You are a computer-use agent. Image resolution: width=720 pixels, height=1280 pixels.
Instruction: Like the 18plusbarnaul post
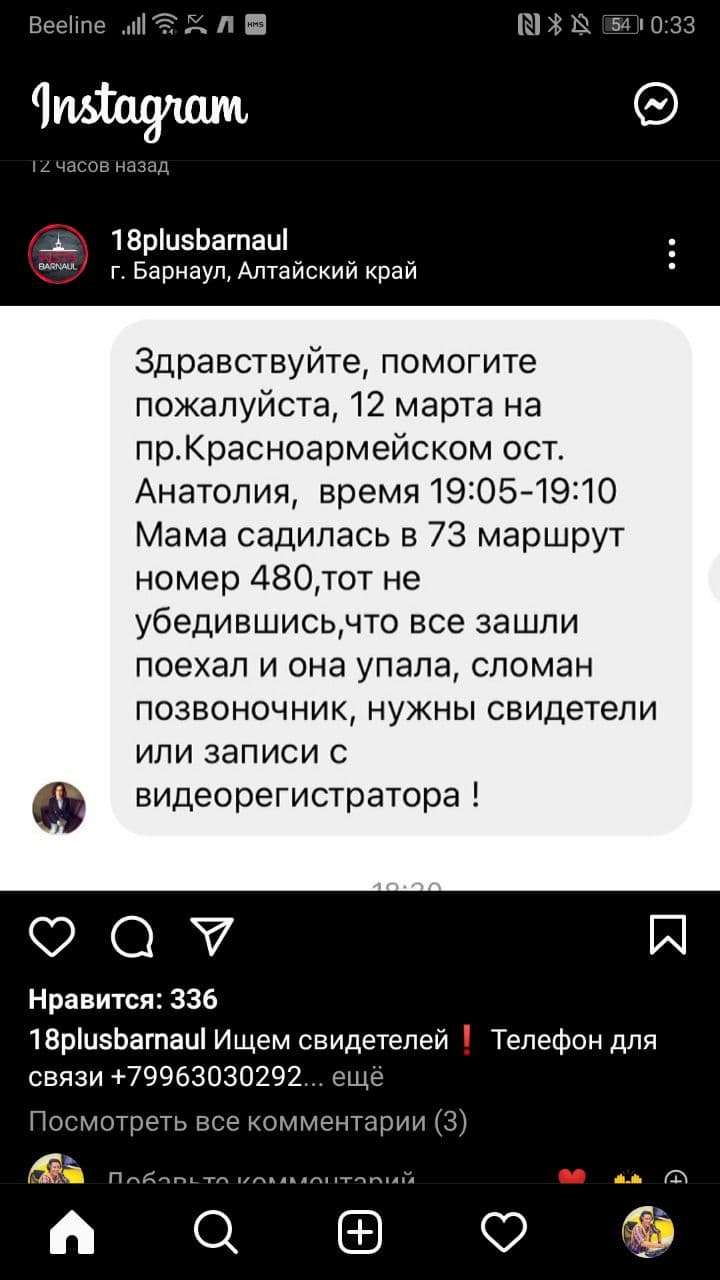pyautogui.click(x=52, y=937)
